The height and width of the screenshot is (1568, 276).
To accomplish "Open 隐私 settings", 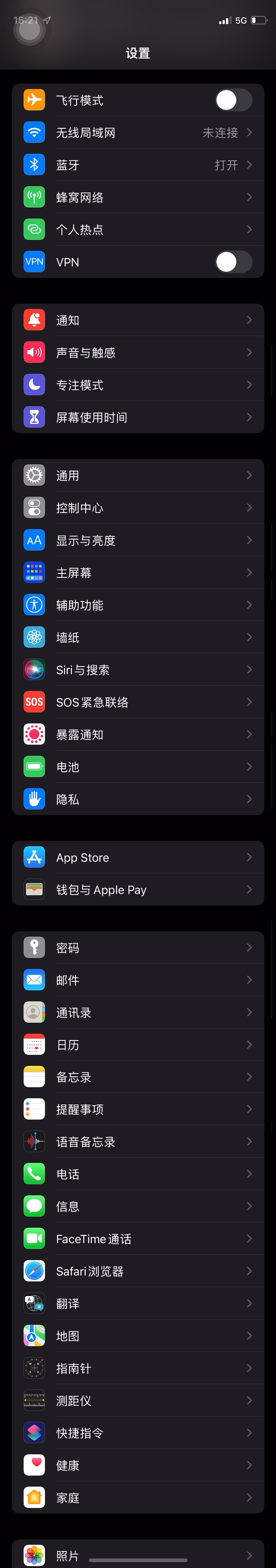I will click(x=138, y=799).
